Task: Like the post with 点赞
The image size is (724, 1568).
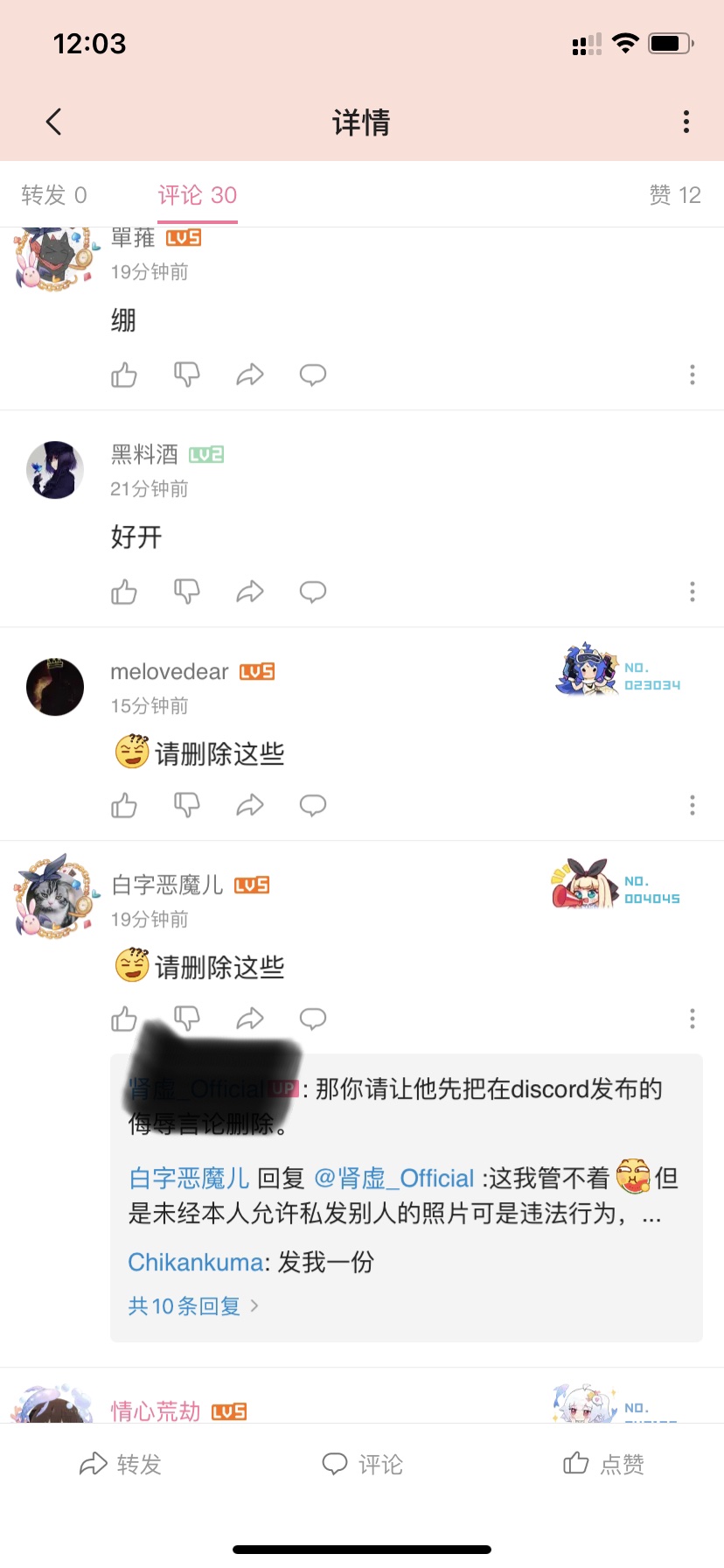Action: click(603, 1464)
